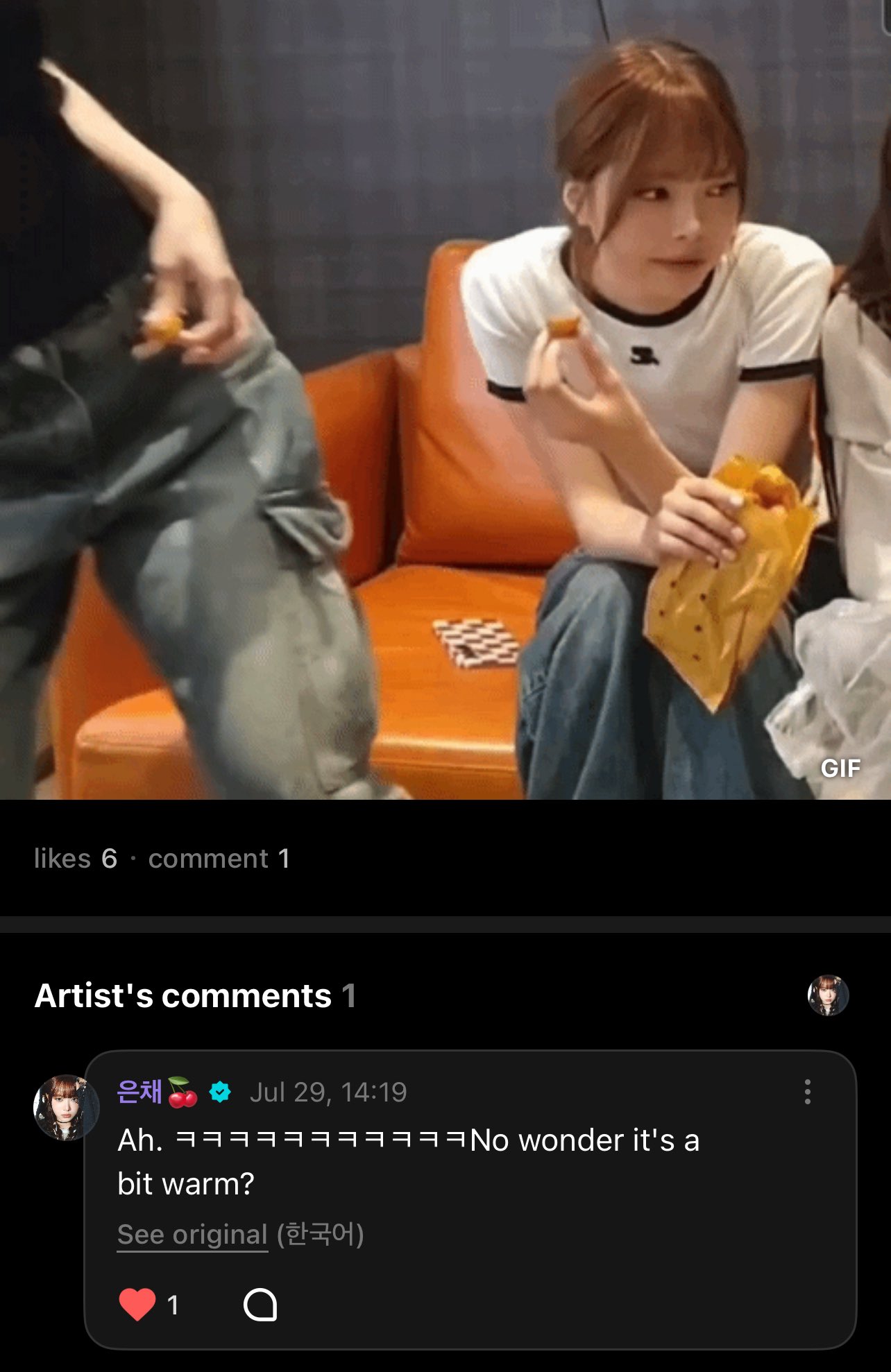Reply to 은채's comment via the bubble icon

click(260, 1305)
